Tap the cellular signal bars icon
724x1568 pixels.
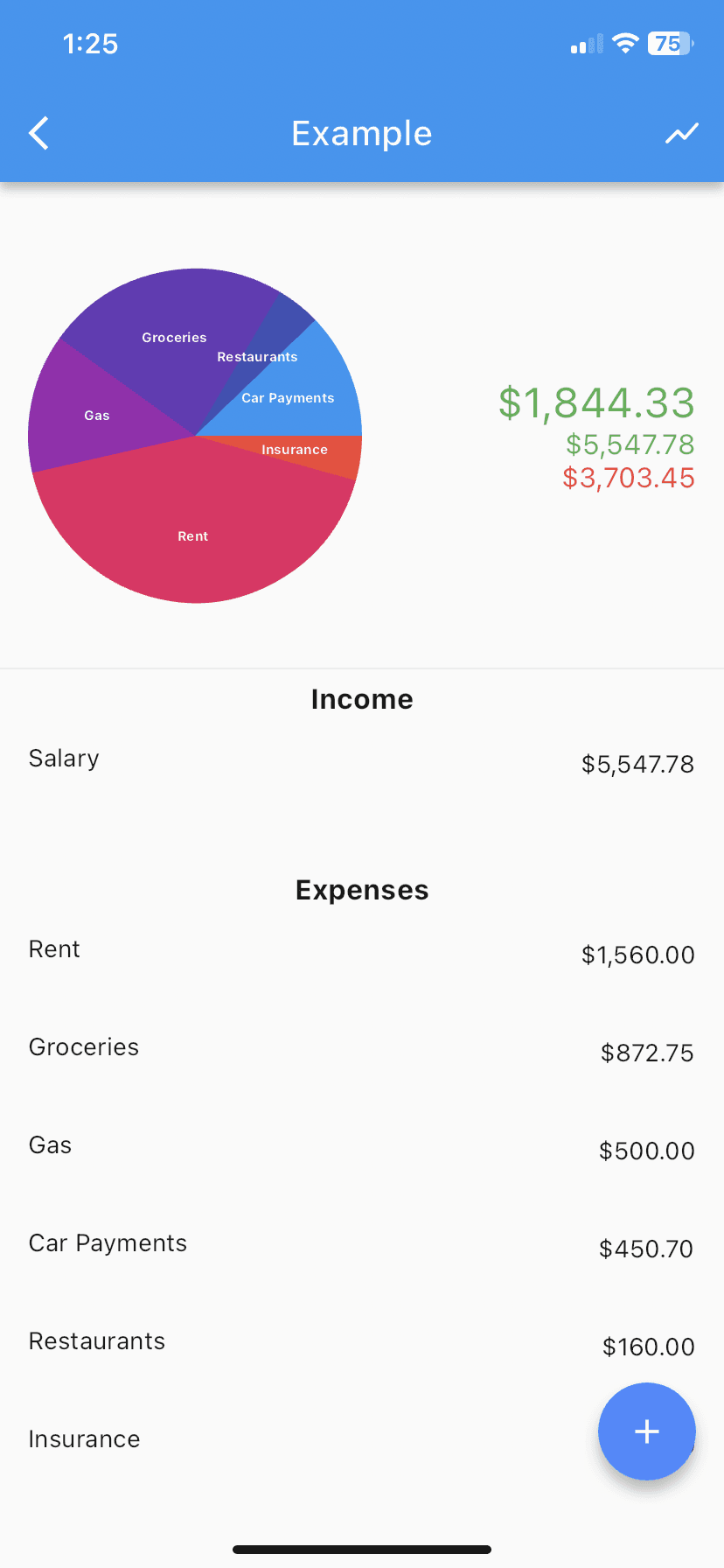[584, 45]
